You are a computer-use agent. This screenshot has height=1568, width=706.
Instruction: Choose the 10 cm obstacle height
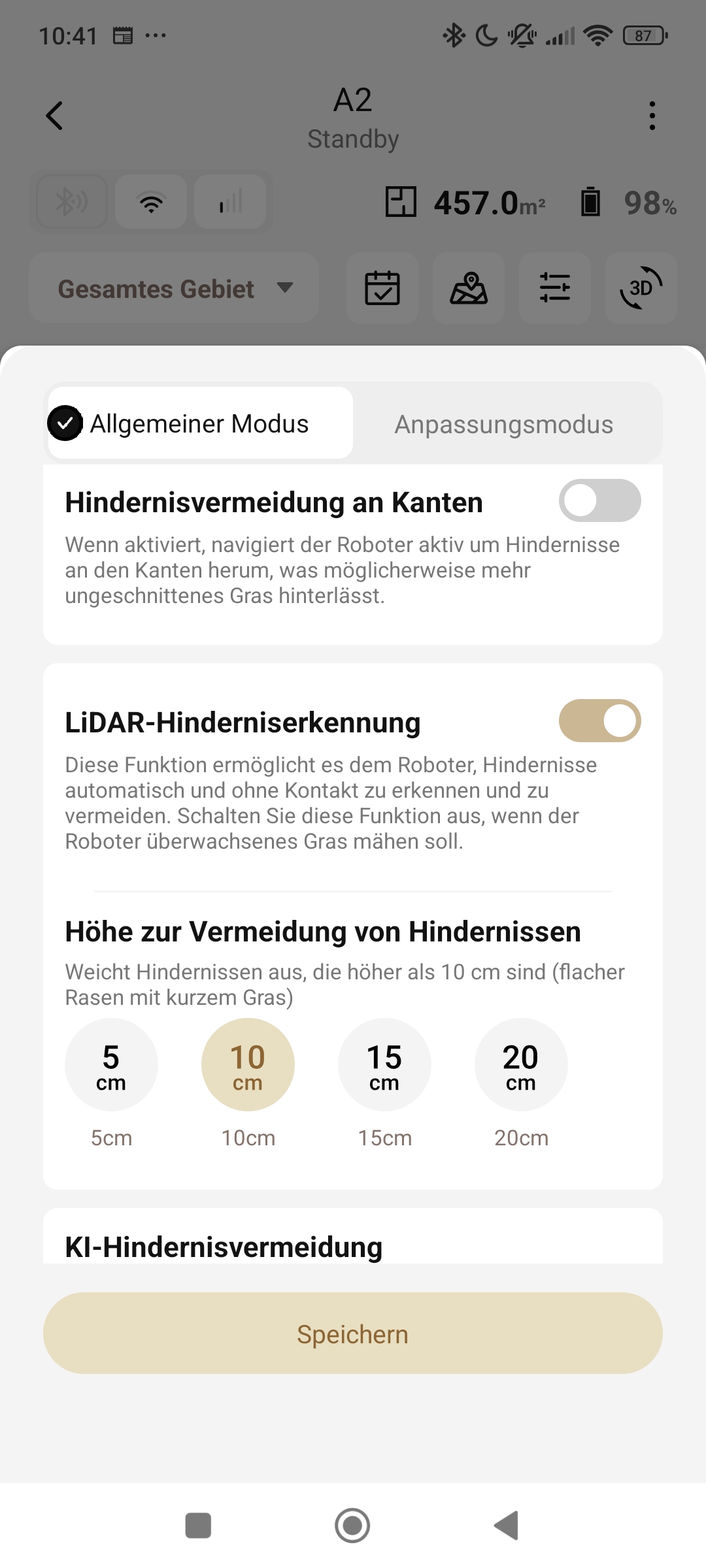(248, 1064)
